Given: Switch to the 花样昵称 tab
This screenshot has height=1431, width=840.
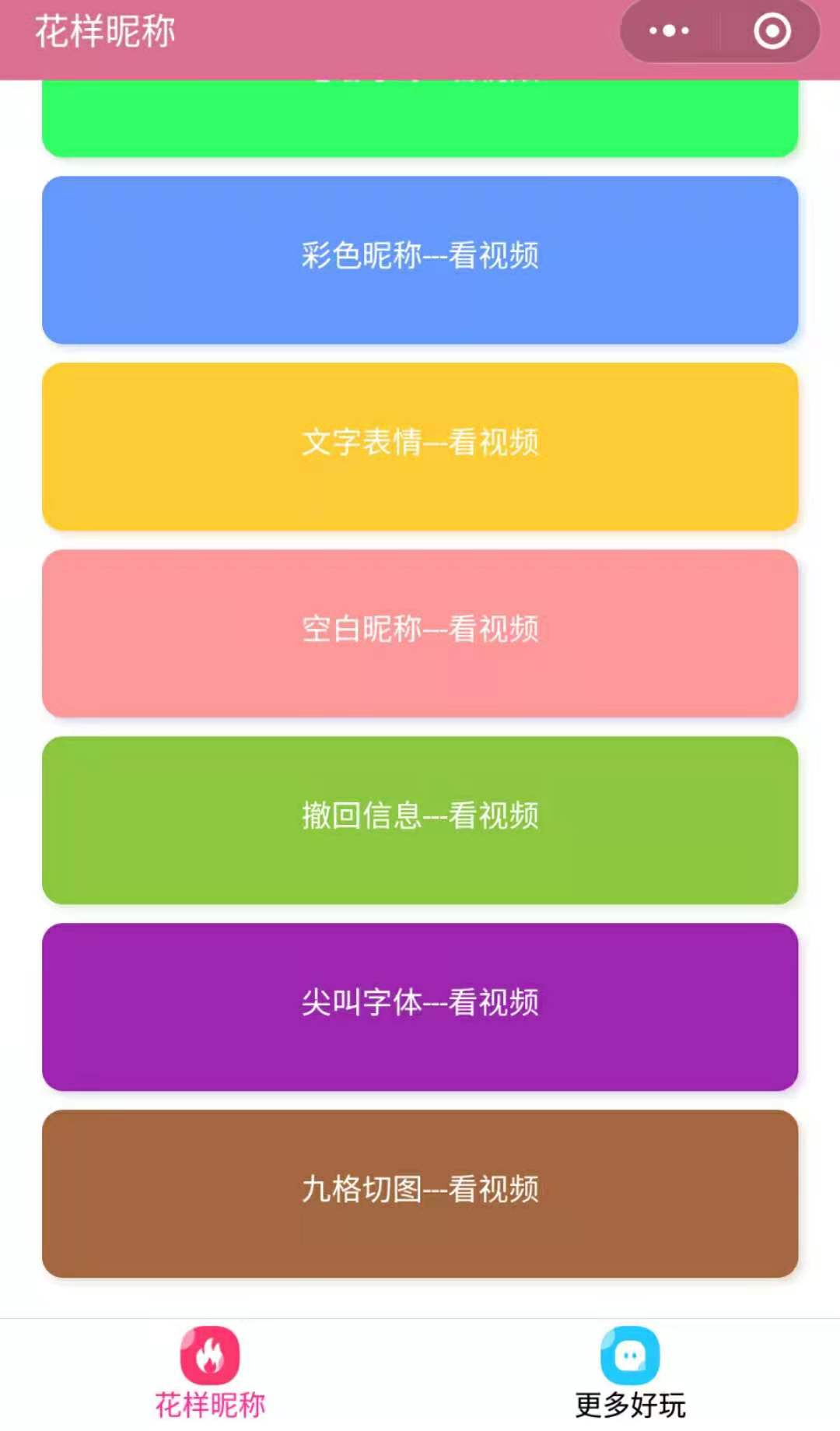Looking at the screenshot, I should click(210, 1374).
